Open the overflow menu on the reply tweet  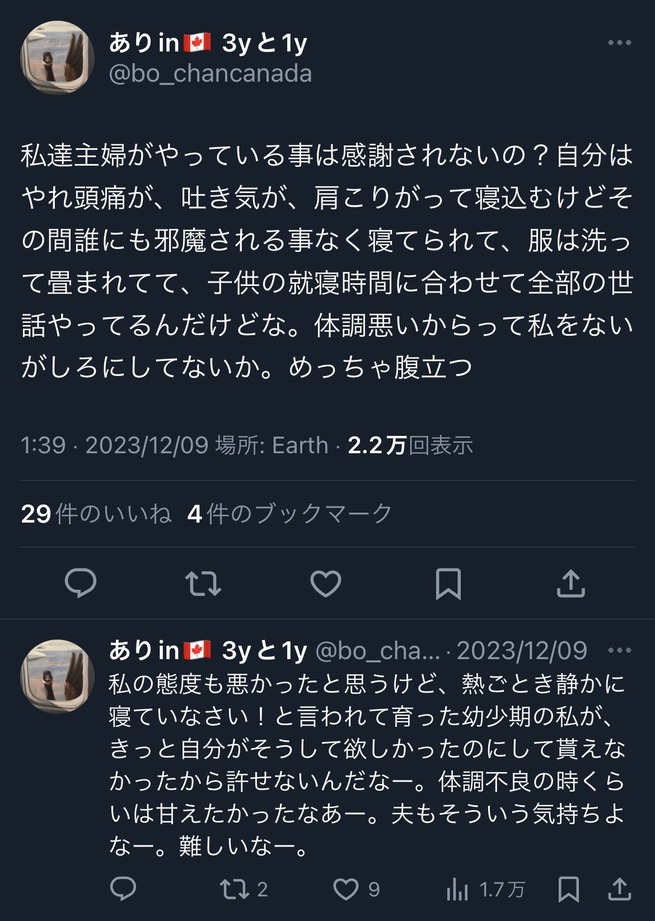619,651
